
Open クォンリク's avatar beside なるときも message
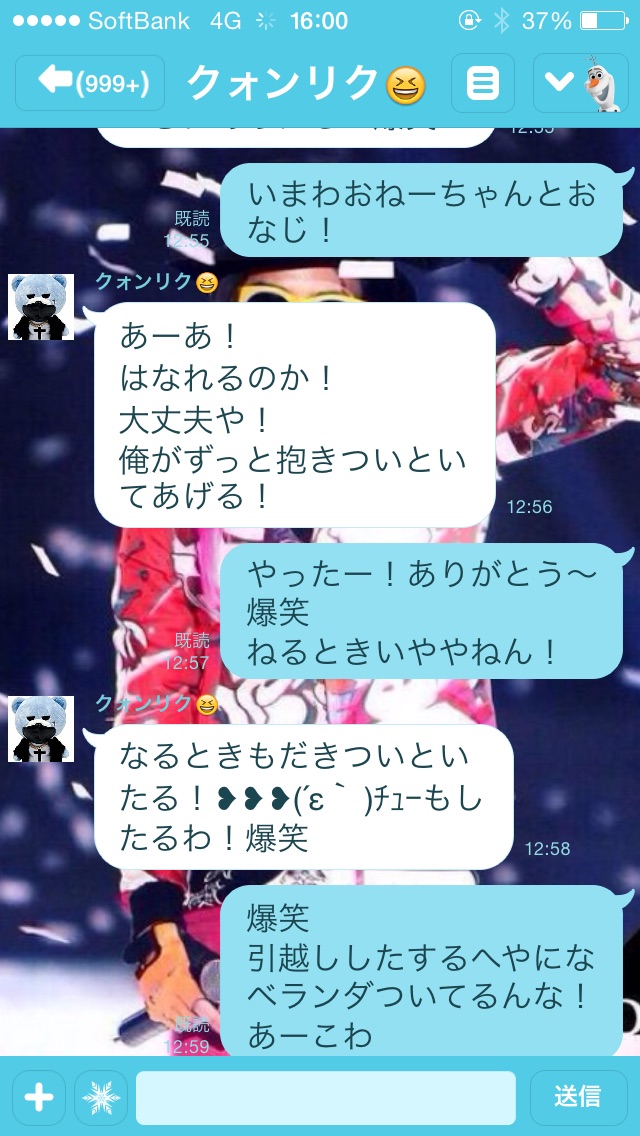point(41,729)
